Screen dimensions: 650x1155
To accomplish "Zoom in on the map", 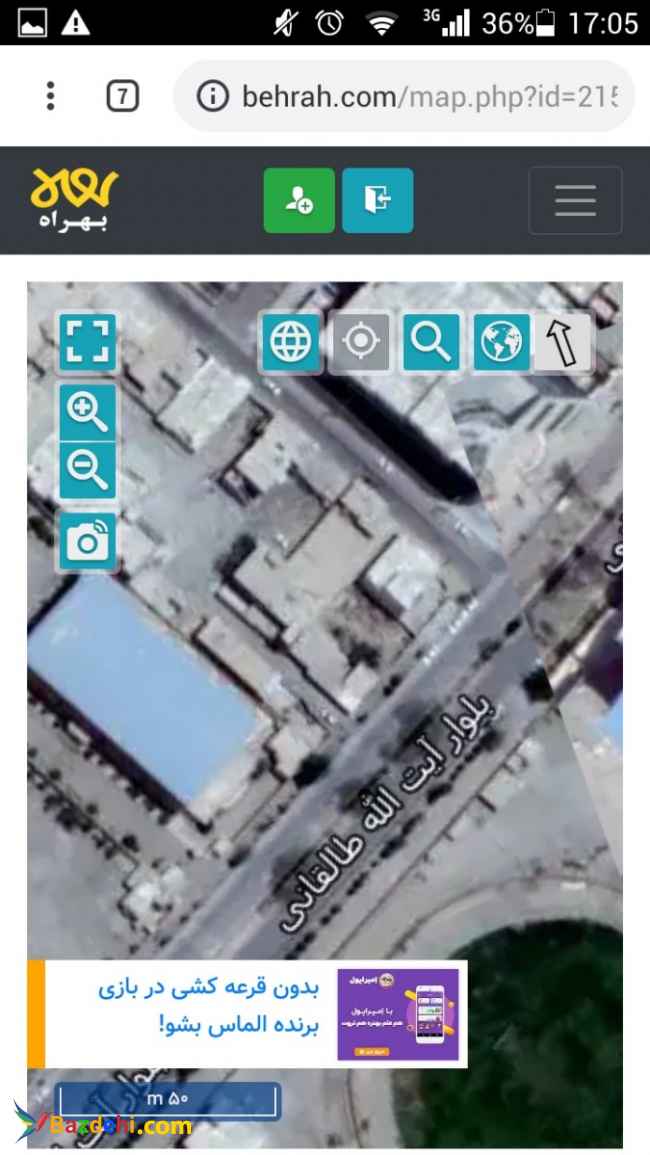I will tap(88, 411).
